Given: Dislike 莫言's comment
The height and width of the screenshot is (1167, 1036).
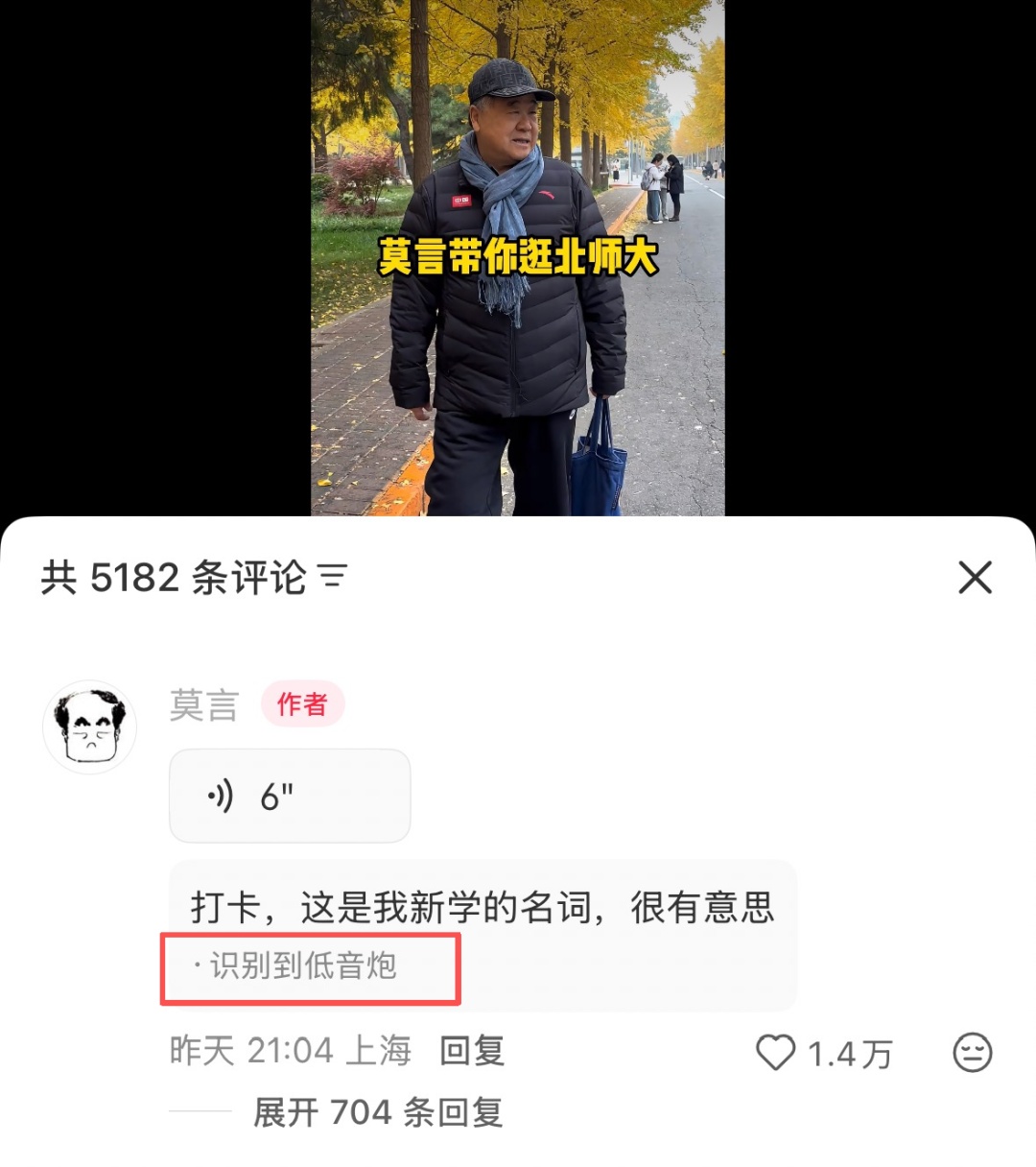Looking at the screenshot, I should click(972, 1053).
